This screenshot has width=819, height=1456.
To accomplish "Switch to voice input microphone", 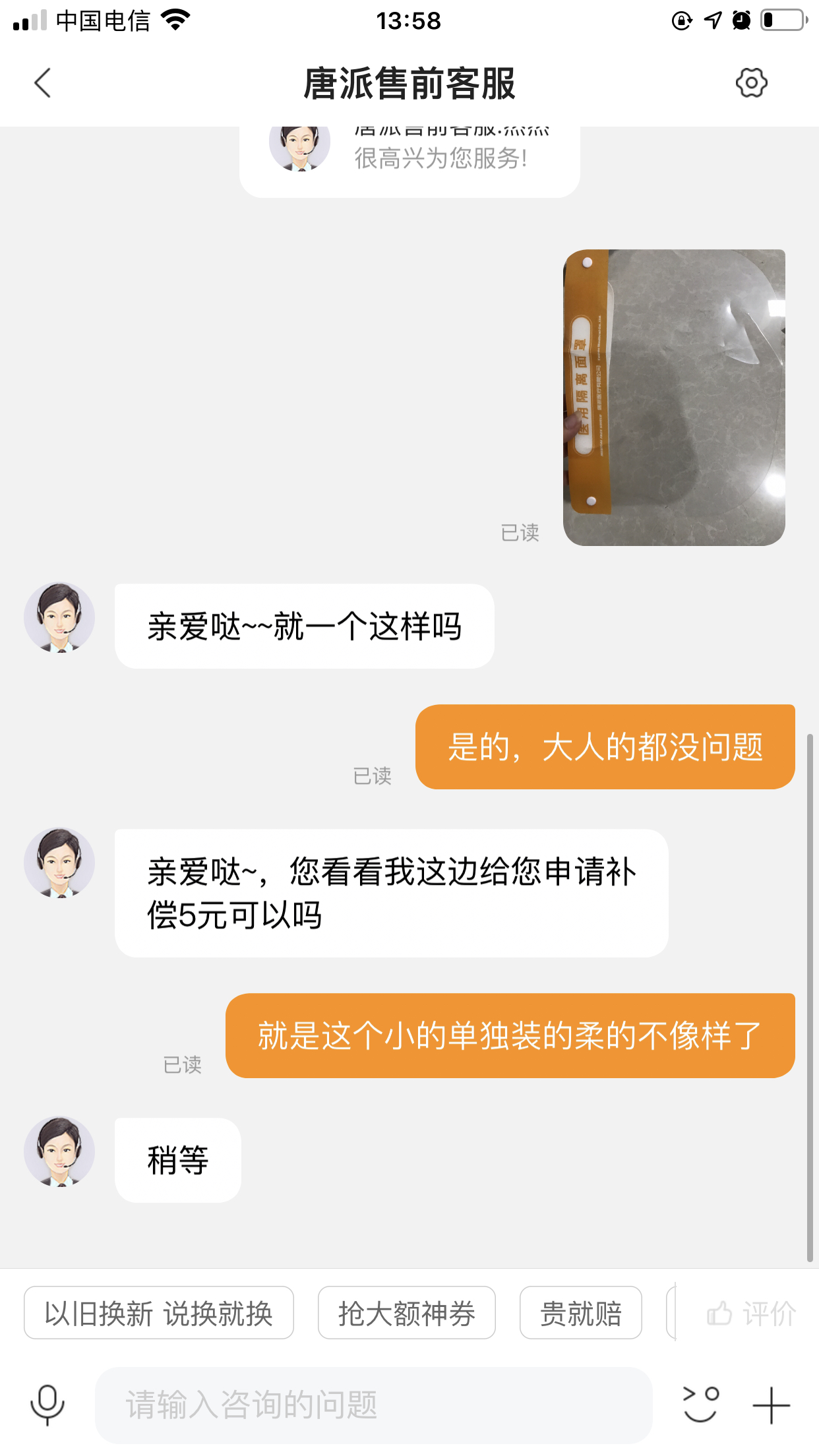I will click(47, 1405).
